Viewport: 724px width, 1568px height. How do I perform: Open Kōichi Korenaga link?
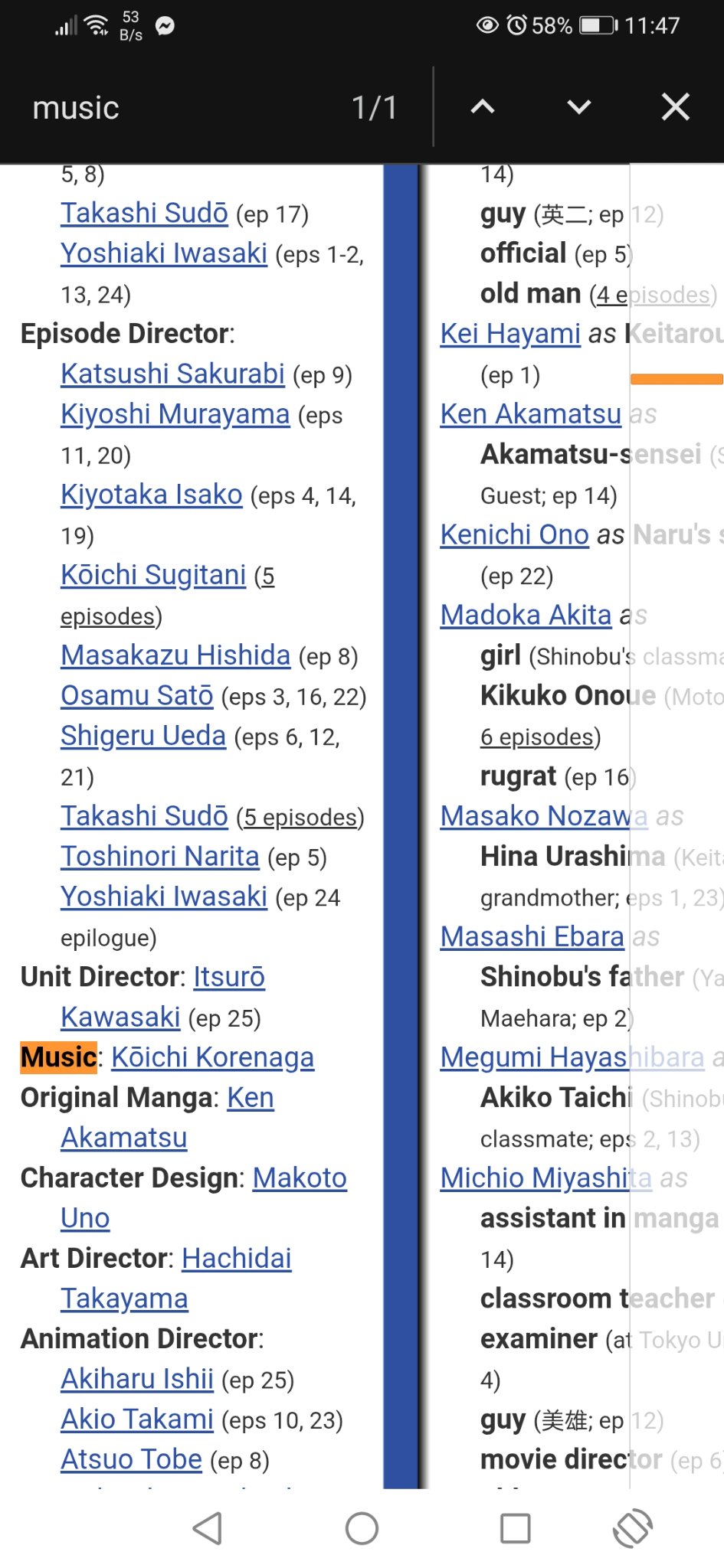coord(212,1057)
